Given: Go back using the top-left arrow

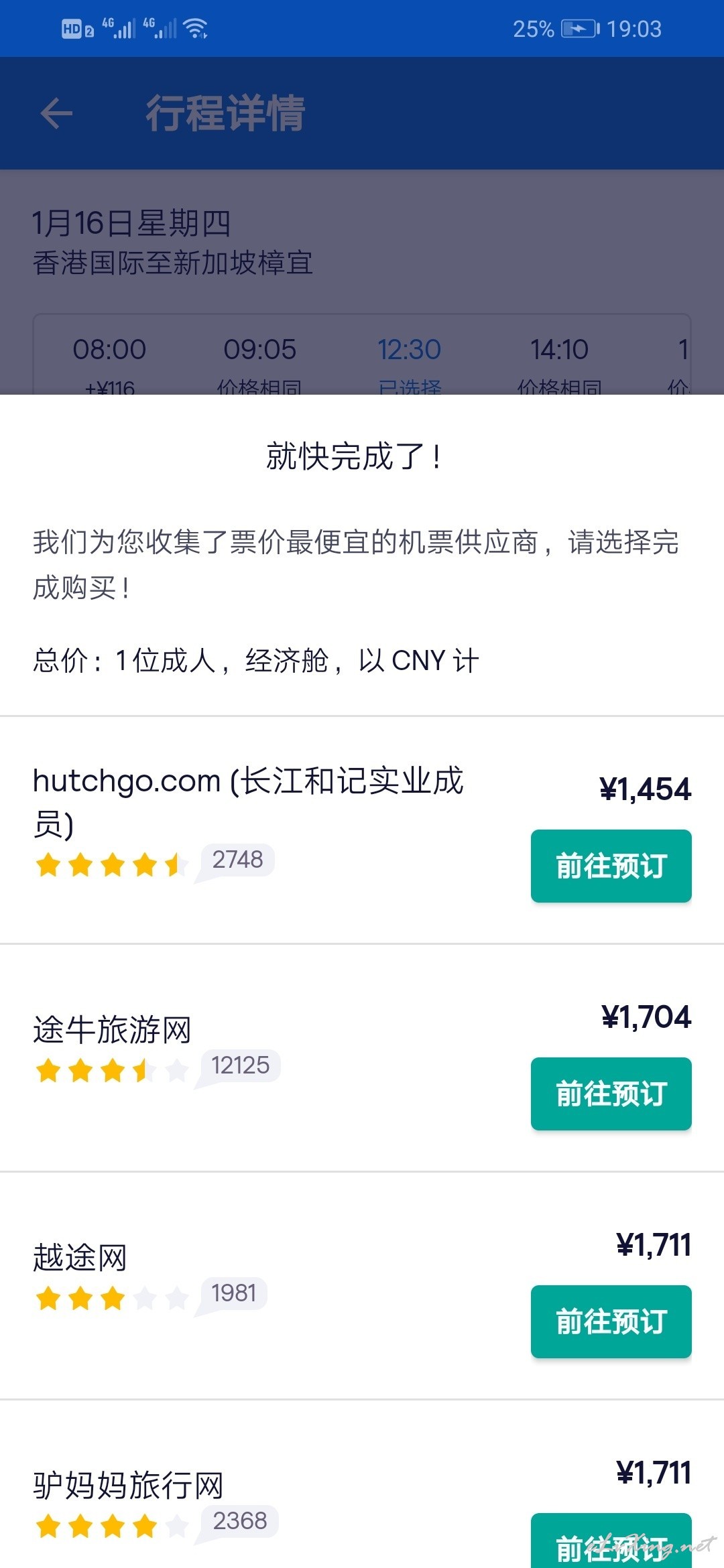Looking at the screenshot, I should 56,113.
